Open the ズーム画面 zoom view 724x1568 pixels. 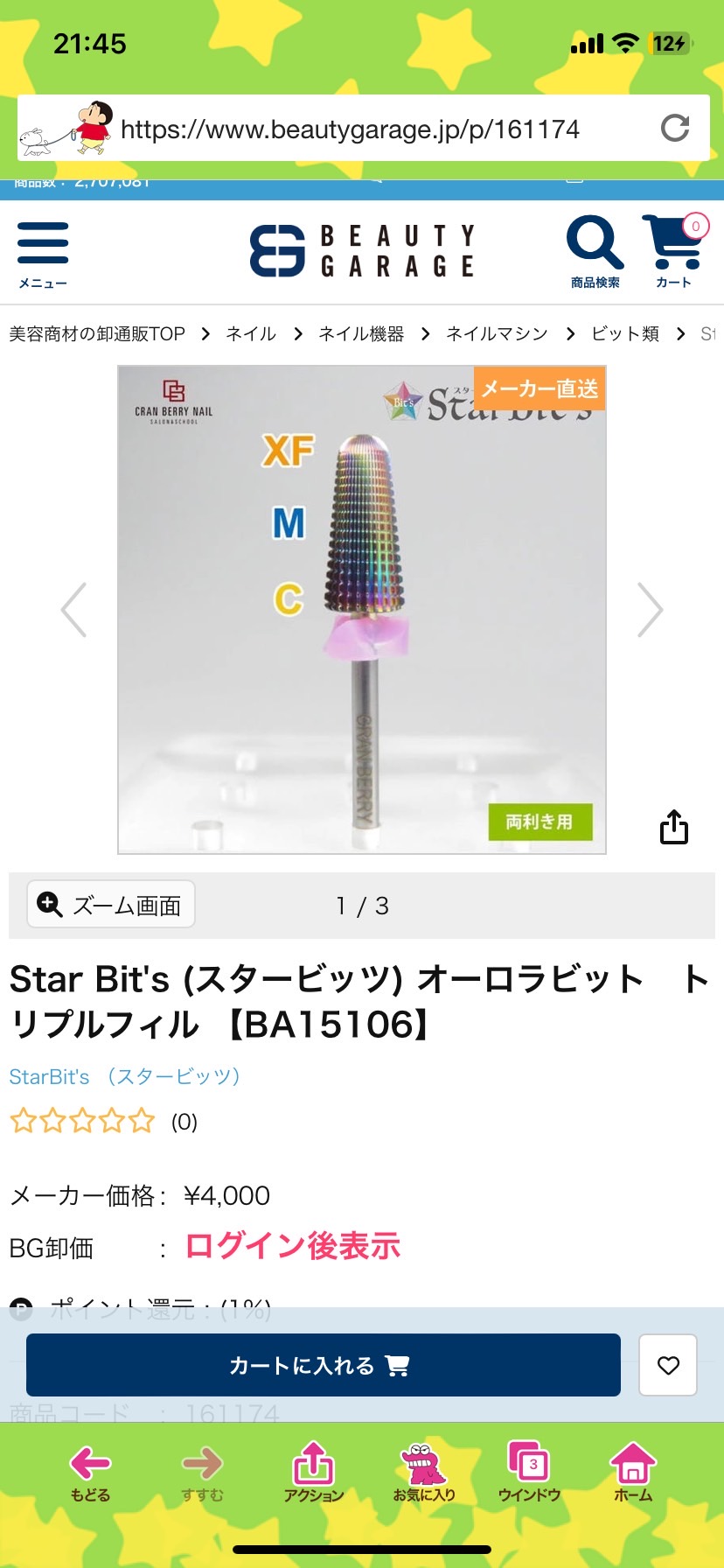pos(111,905)
